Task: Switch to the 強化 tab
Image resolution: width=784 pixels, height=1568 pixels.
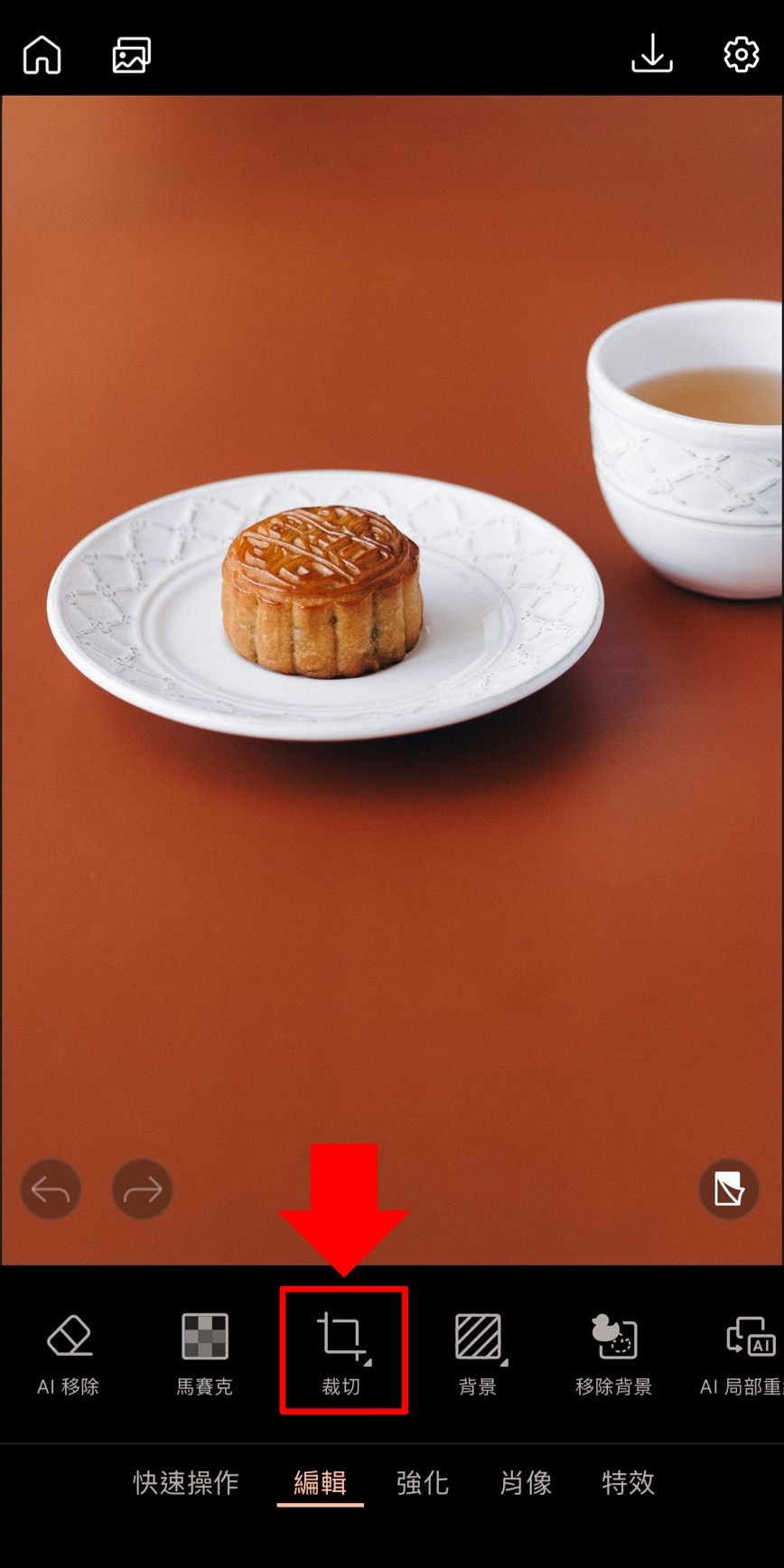Action: pos(423,1482)
